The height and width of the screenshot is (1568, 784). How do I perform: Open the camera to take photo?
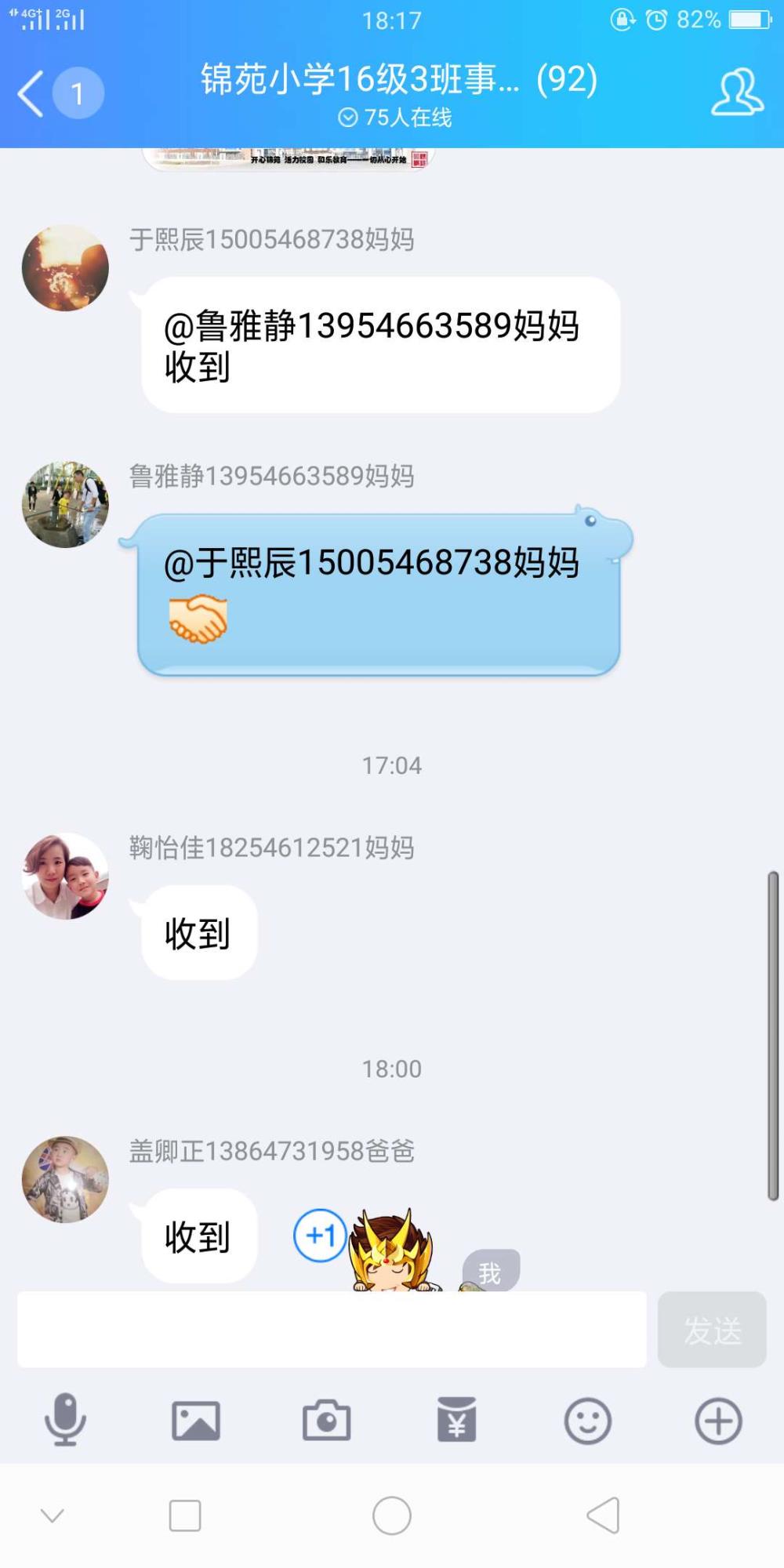click(326, 1420)
